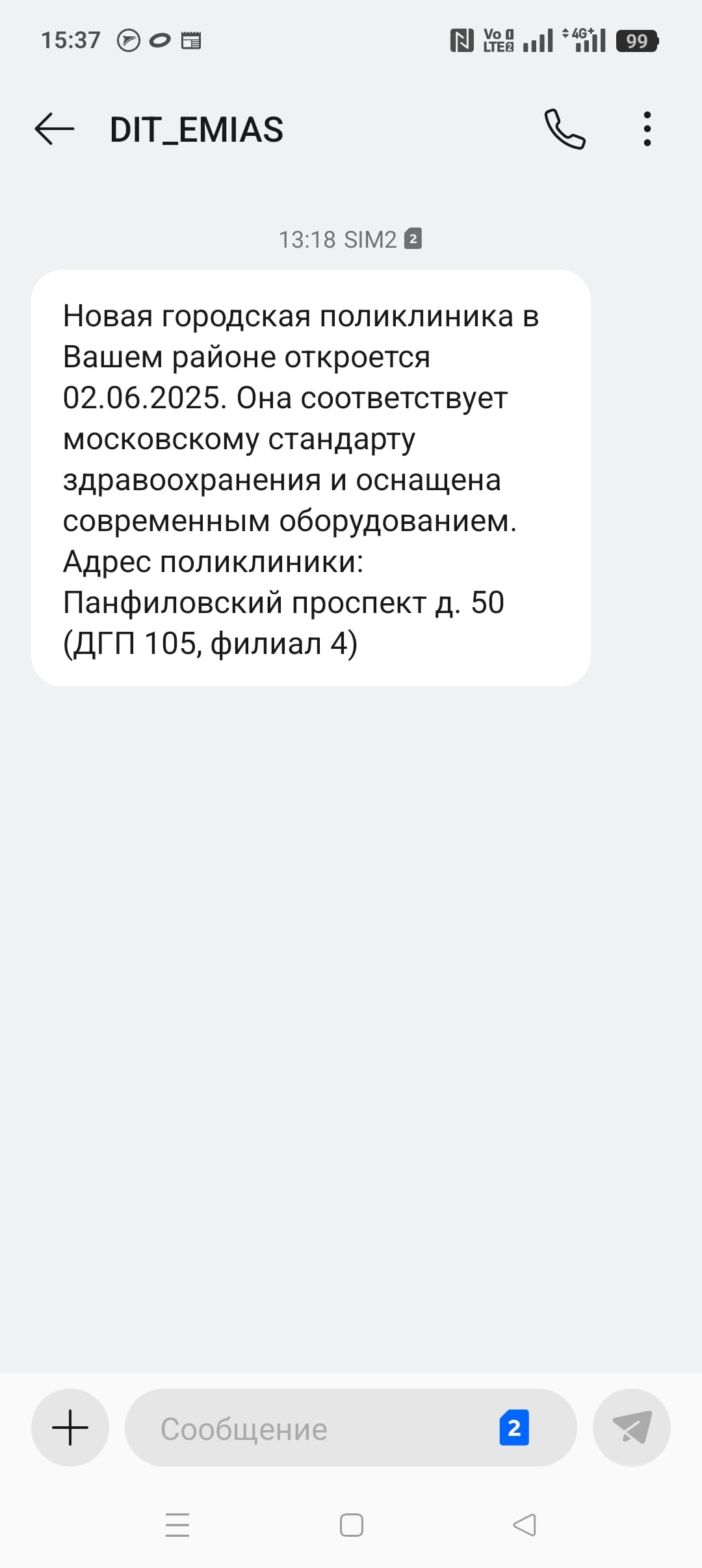Send the message with the paper-plane button
The height and width of the screenshot is (1568, 702).
click(631, 1428)
